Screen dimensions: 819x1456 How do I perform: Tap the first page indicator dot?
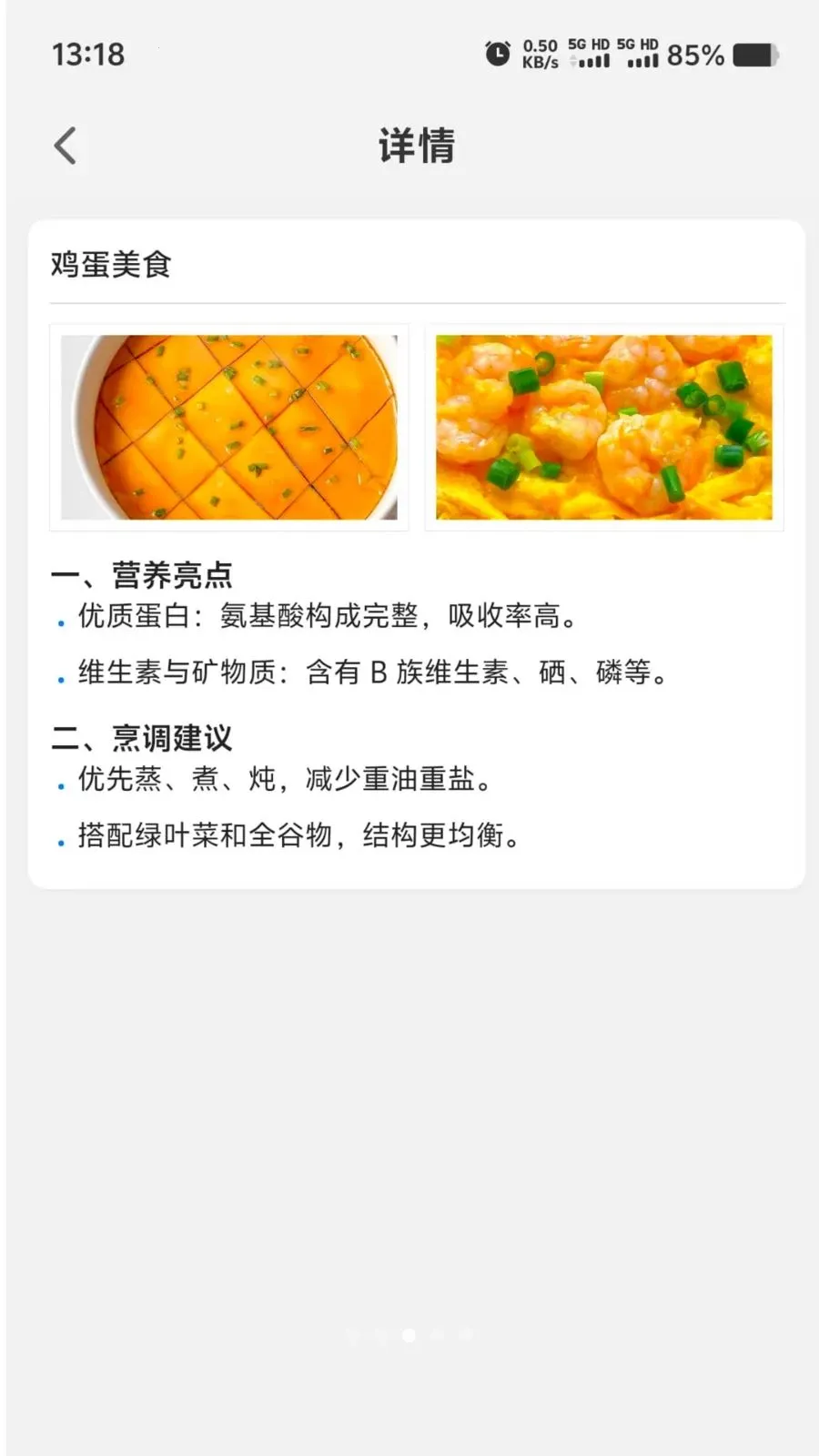(x=353, y=1335)
